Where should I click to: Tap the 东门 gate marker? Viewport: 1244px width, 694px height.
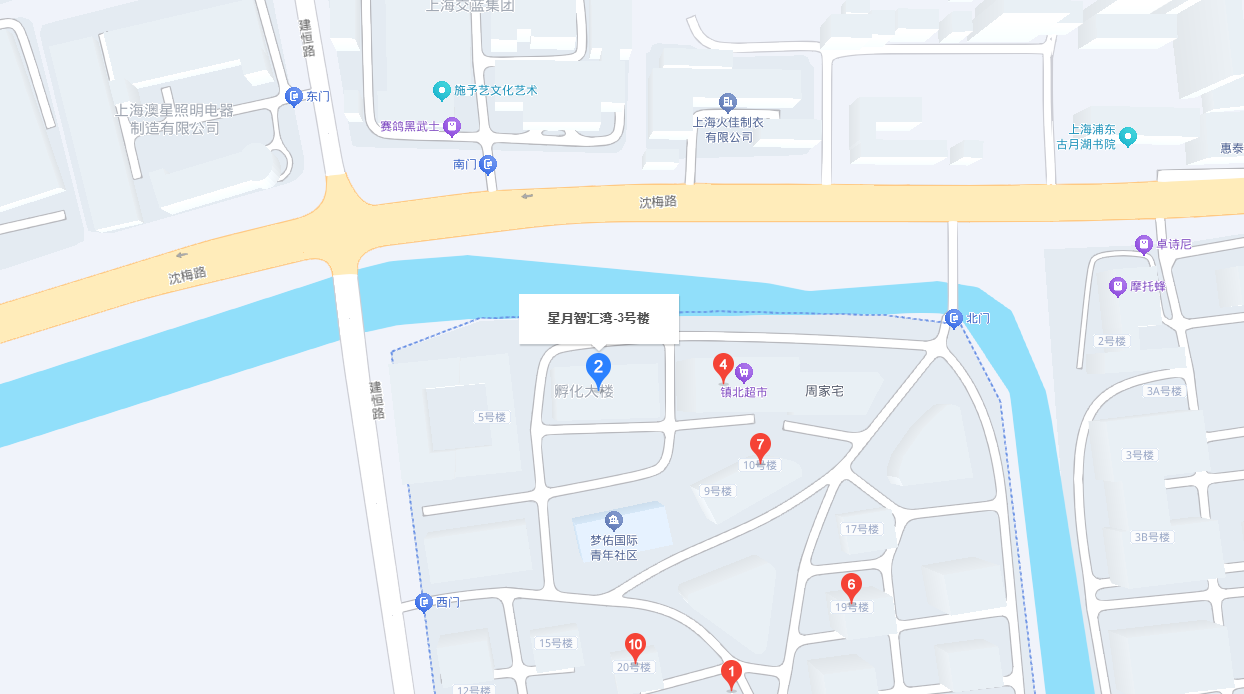click(294, 96)
